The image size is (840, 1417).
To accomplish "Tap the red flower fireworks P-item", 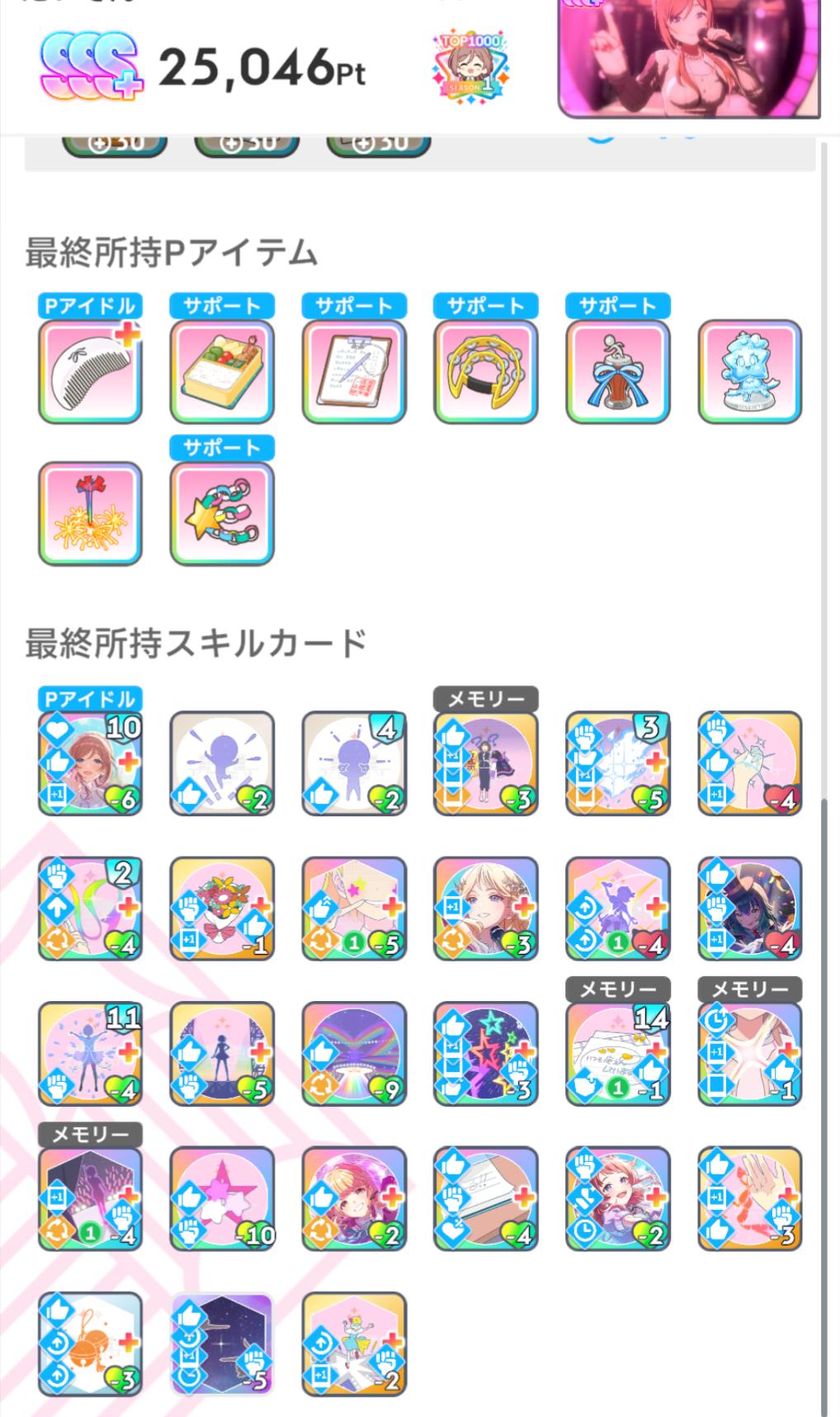I will [90, 513].
